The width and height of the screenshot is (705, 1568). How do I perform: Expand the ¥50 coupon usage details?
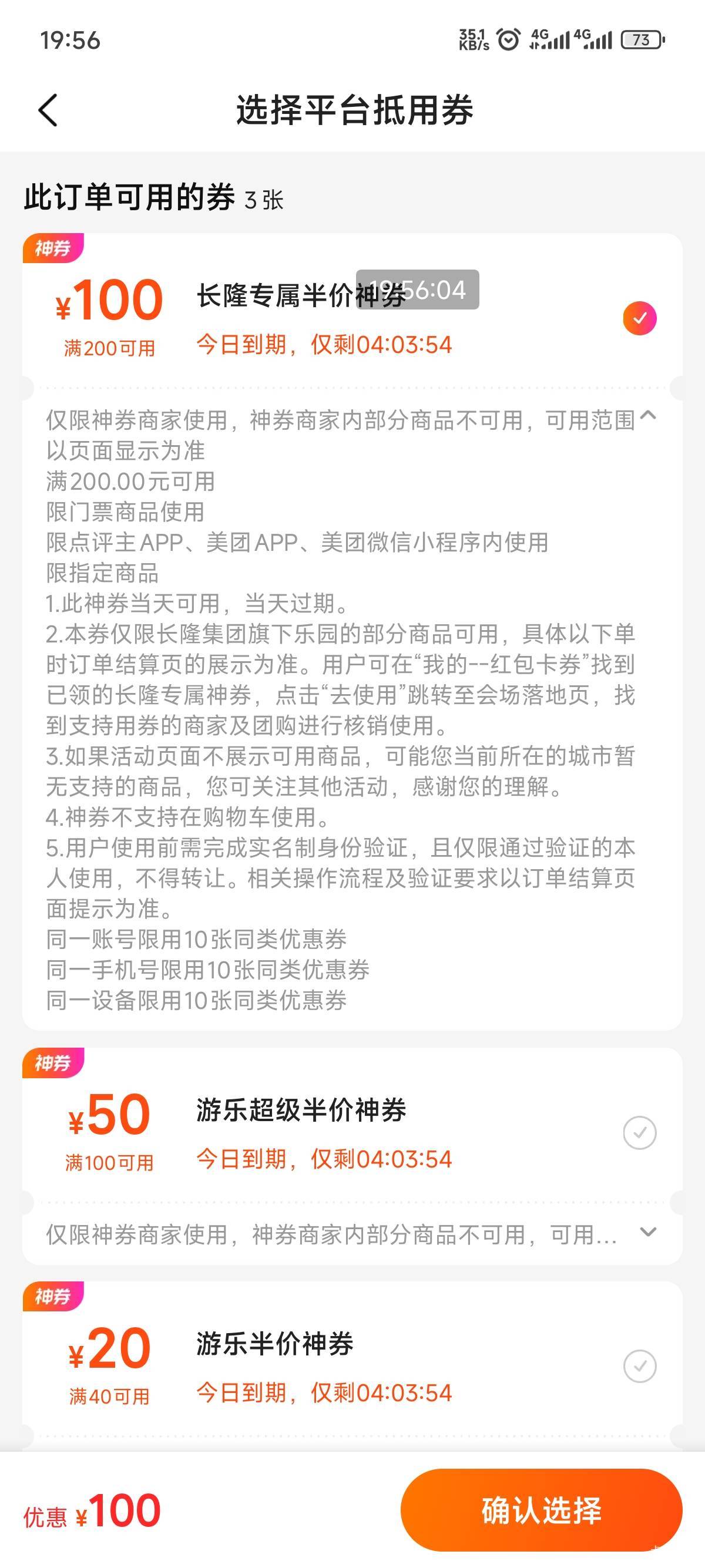point(649,1232)
